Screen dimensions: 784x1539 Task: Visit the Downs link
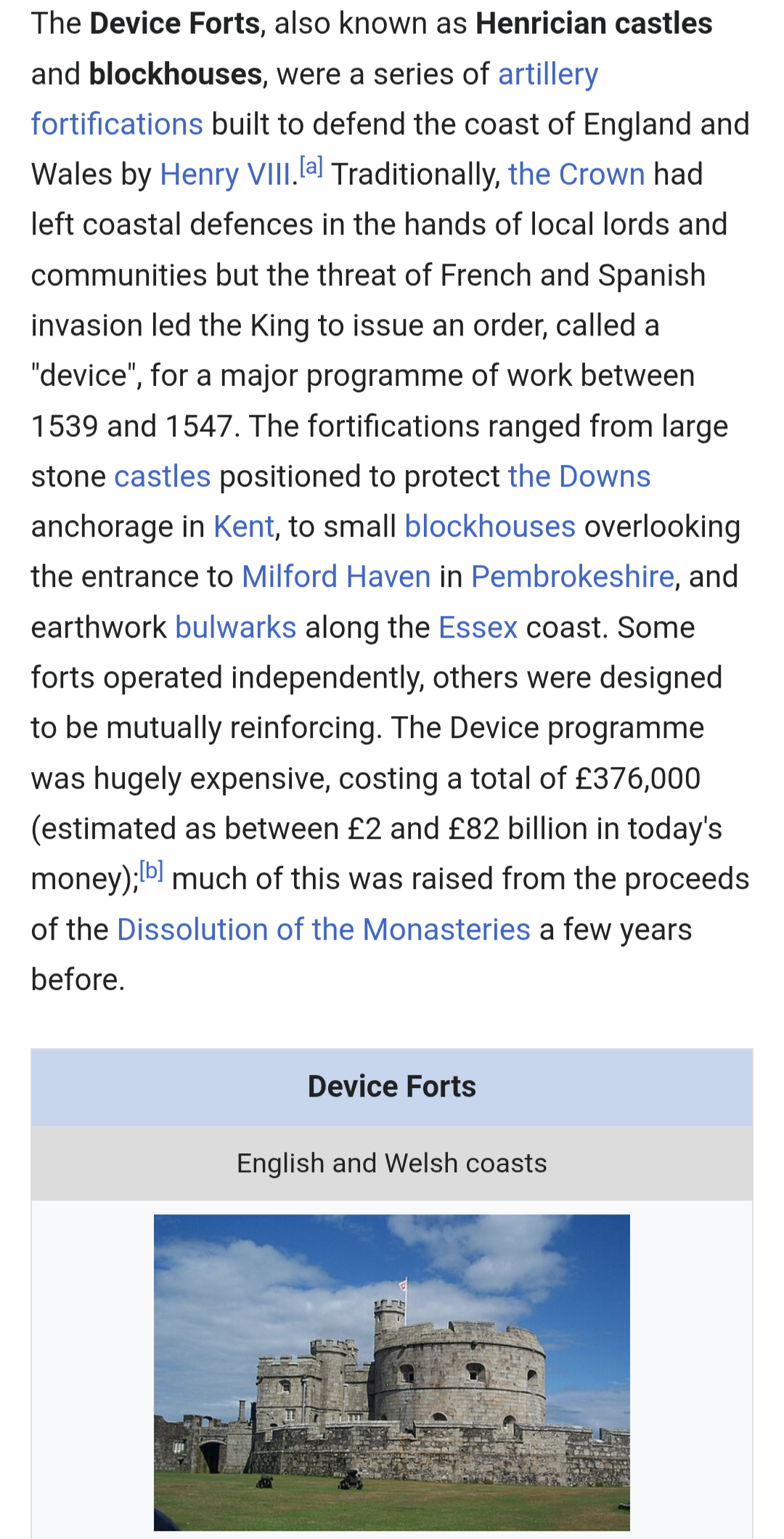point(579,476)
